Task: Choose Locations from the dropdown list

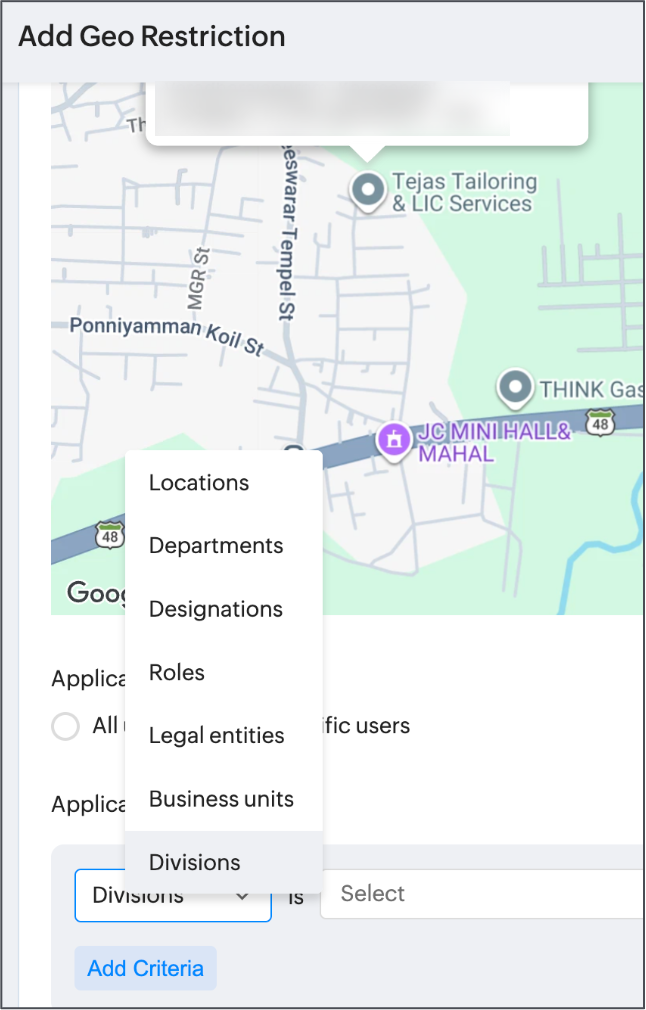Action: point(223,482)
